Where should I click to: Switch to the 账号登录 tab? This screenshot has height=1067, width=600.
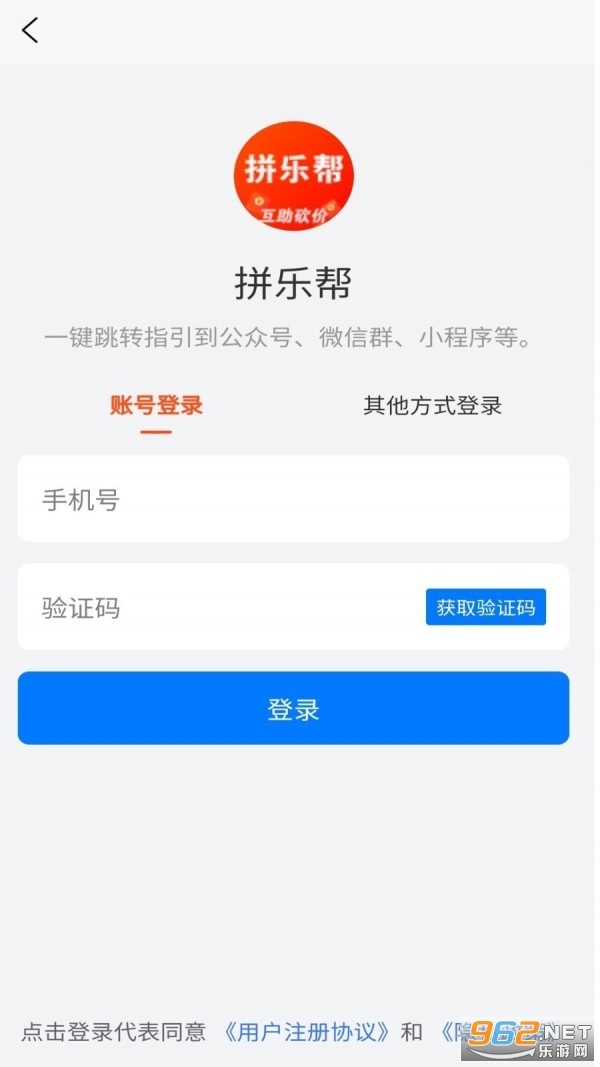pos(156,405)
